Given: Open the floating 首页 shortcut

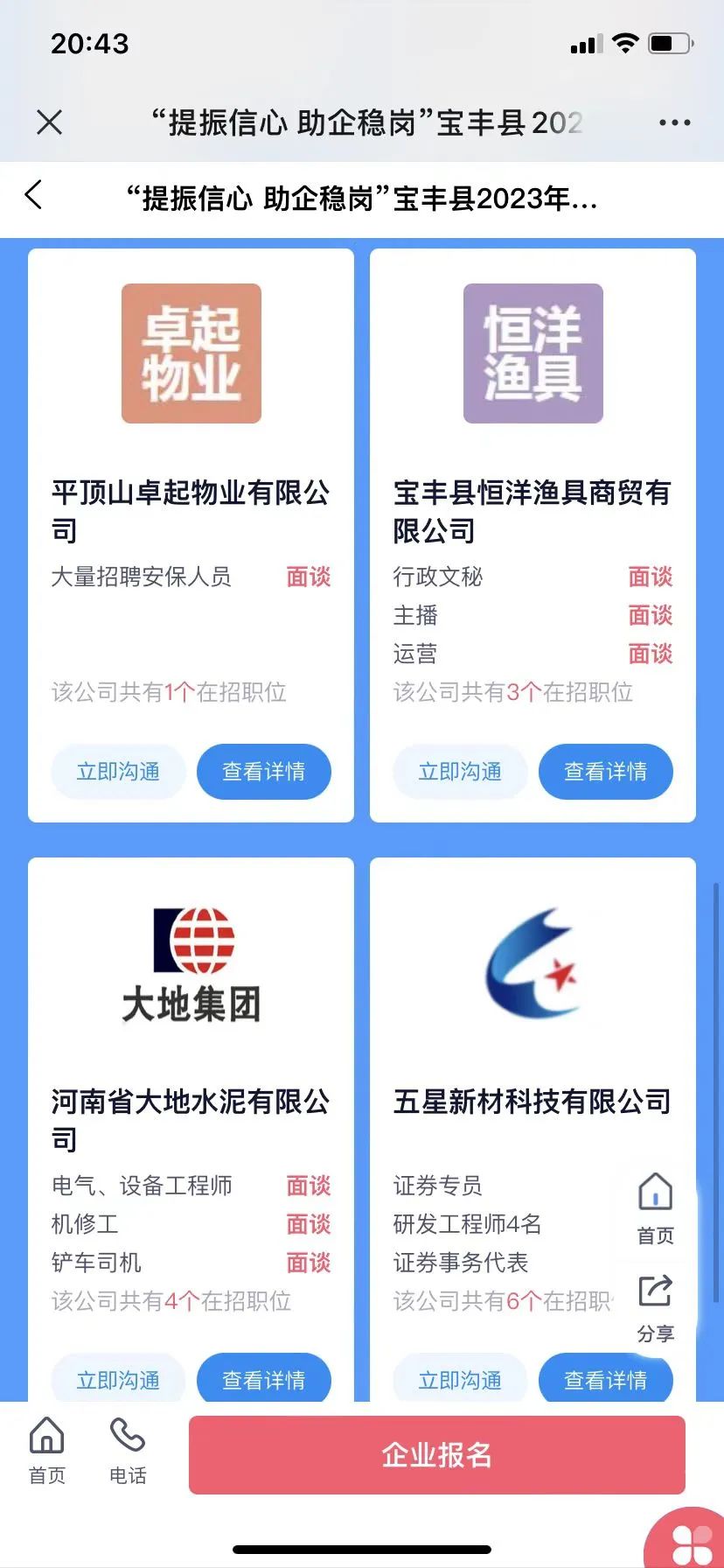Looking at the screenshot, I should point(655,1209).
